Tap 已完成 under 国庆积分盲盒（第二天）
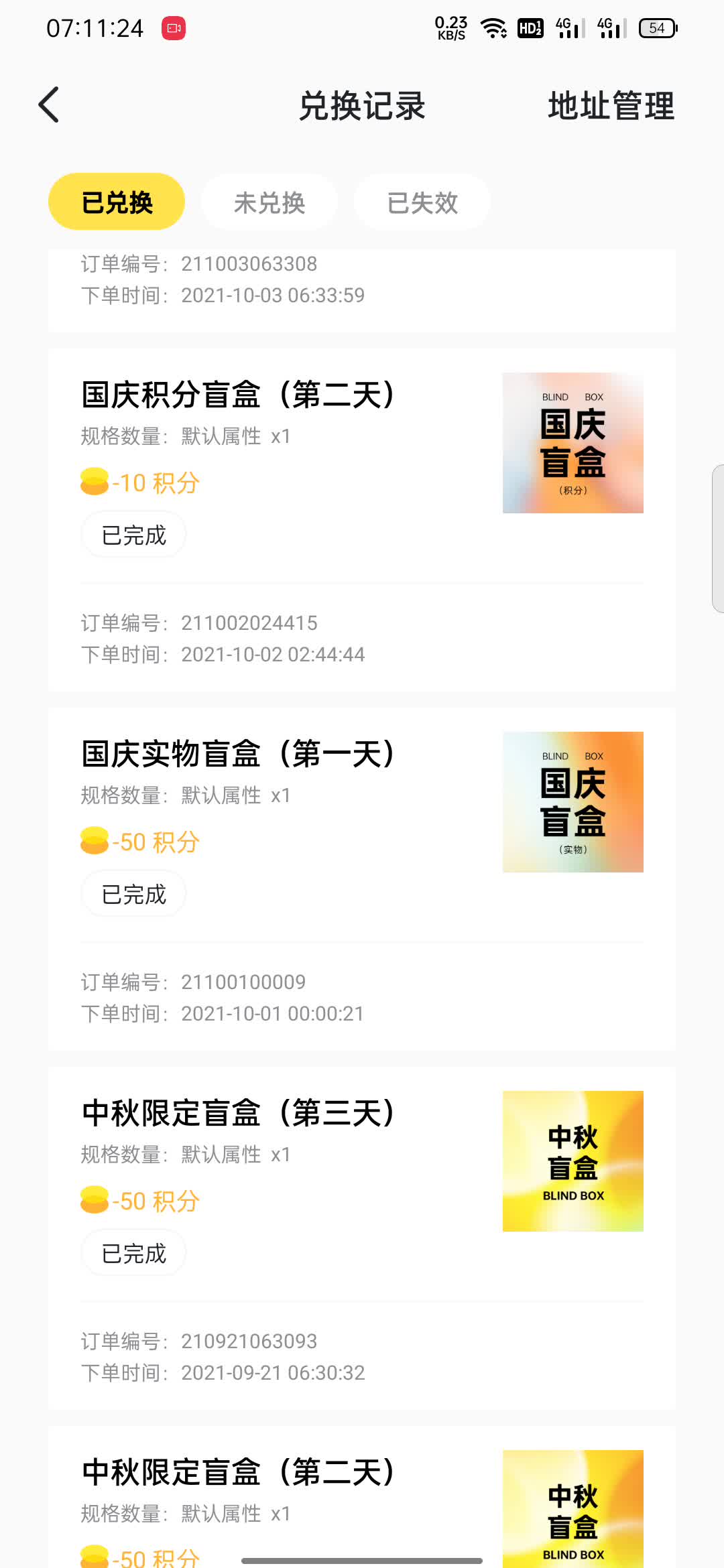This screenshot has width=724, height=1568. coord(134,535)
